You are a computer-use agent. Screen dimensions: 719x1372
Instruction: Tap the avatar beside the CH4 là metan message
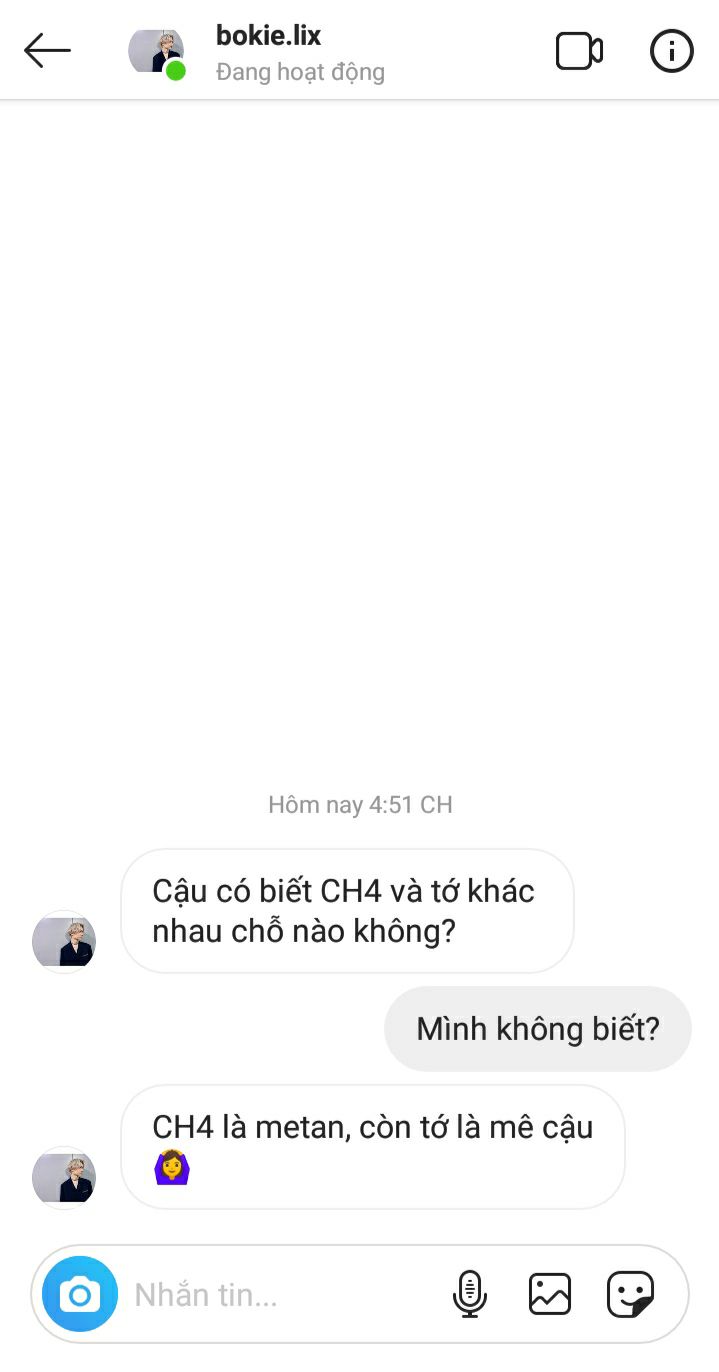[x=64, y=1177]
